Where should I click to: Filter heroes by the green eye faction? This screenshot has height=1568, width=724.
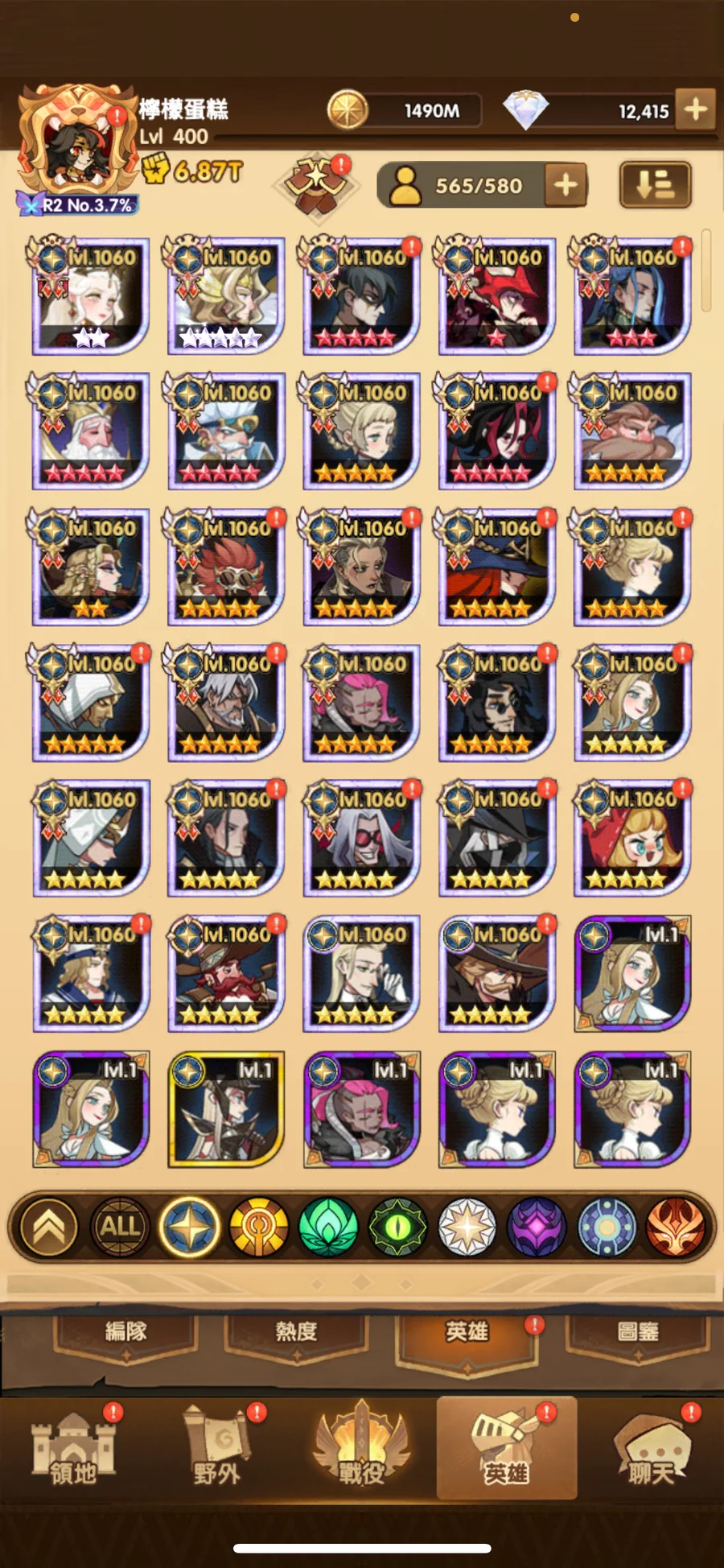397,1228
